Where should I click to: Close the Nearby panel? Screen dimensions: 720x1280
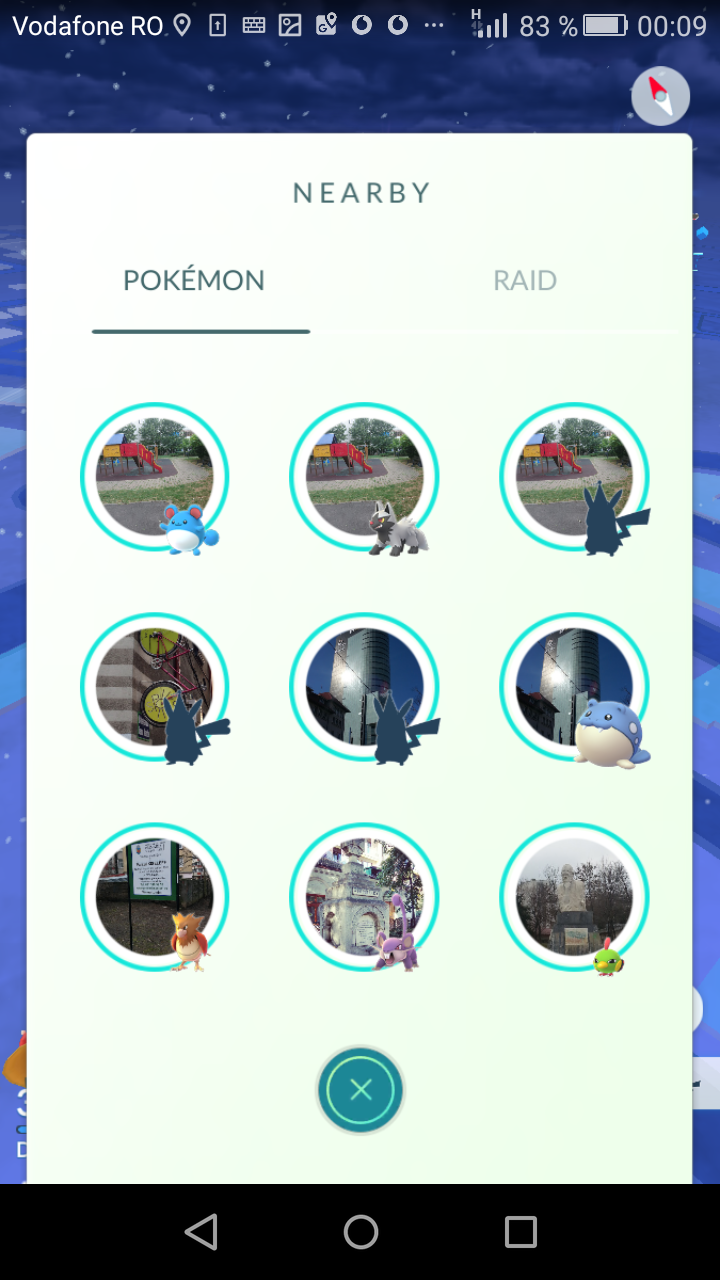click(361, 1090)
